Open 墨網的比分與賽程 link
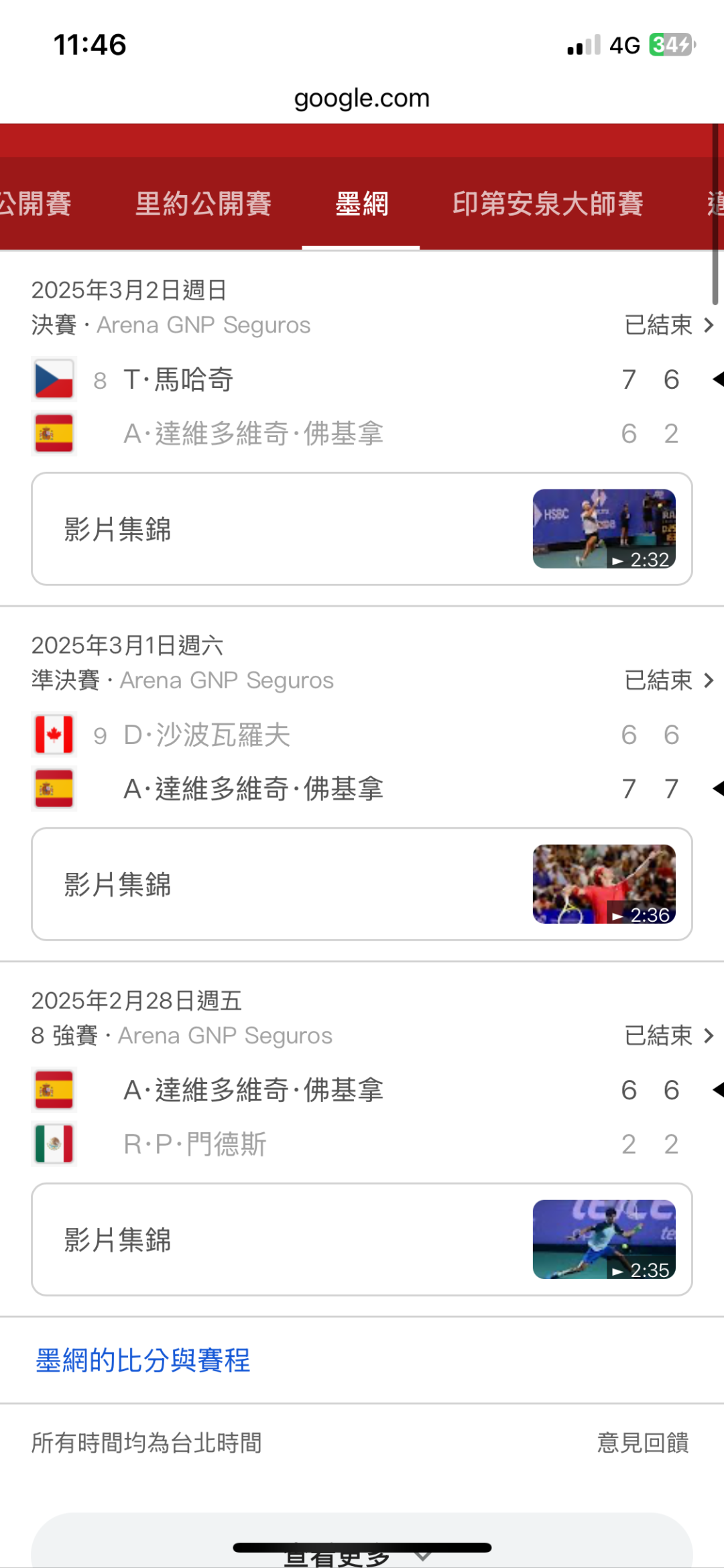The image size is (724, 1568). pyautogui.click(x=143, y=1361)
